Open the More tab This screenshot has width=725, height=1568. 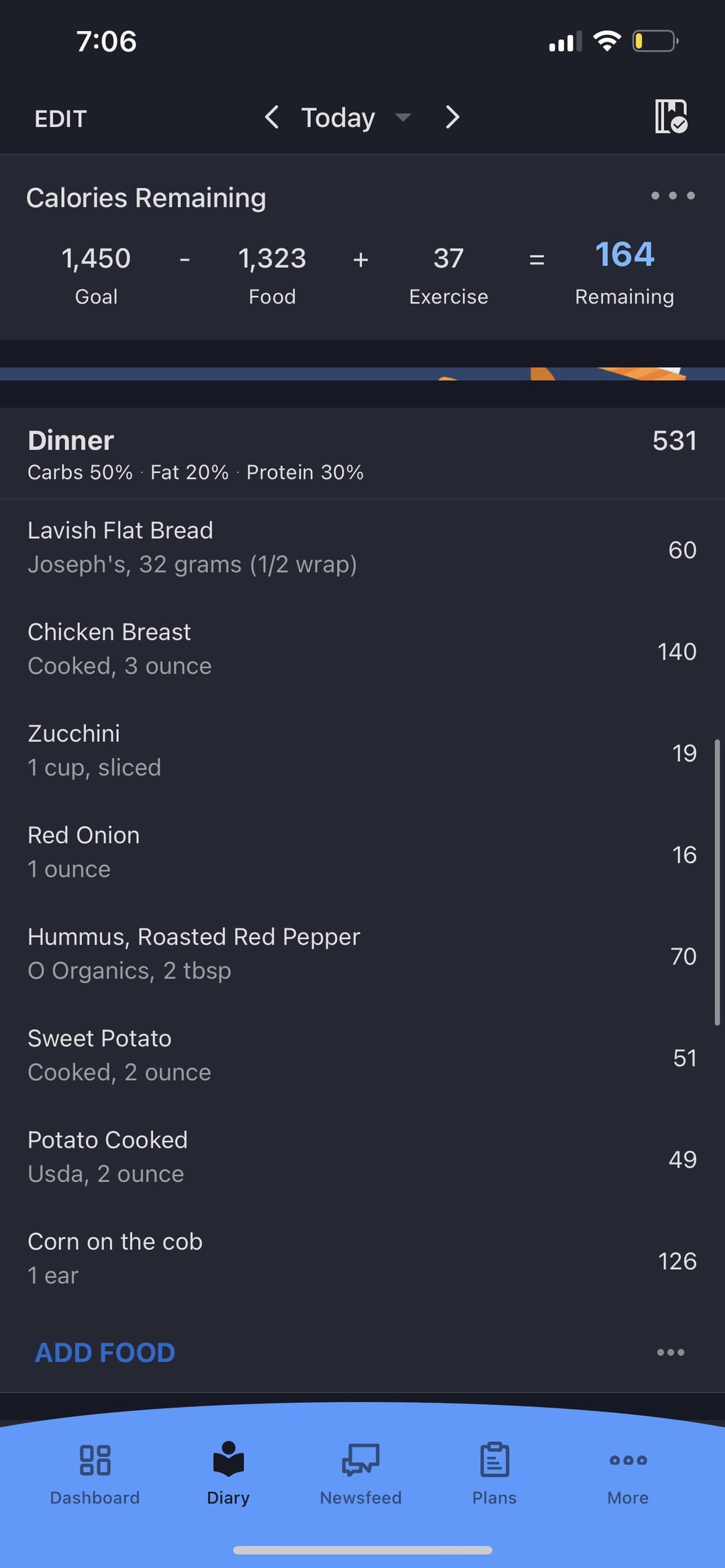628,1474
